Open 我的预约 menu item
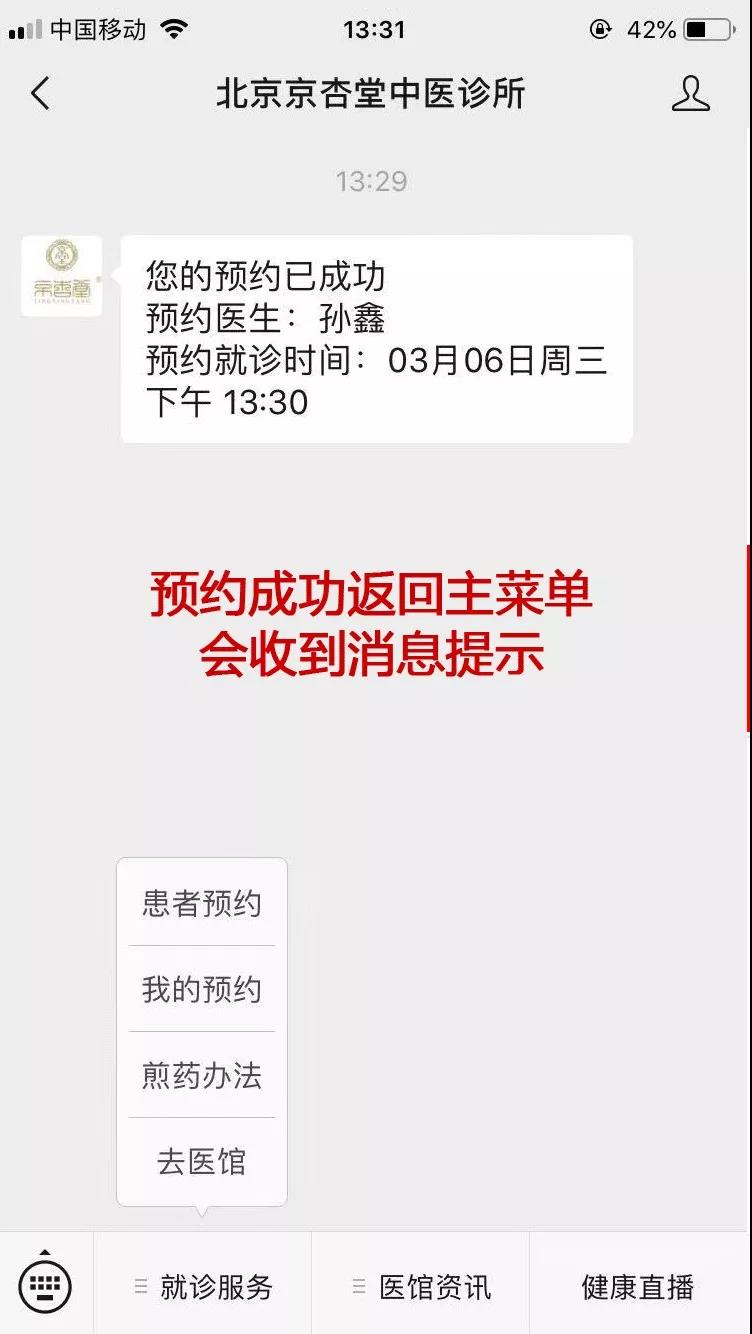The height and width of the screenshot is (1334, 752). pyautogui.click(x=202, y=990)
